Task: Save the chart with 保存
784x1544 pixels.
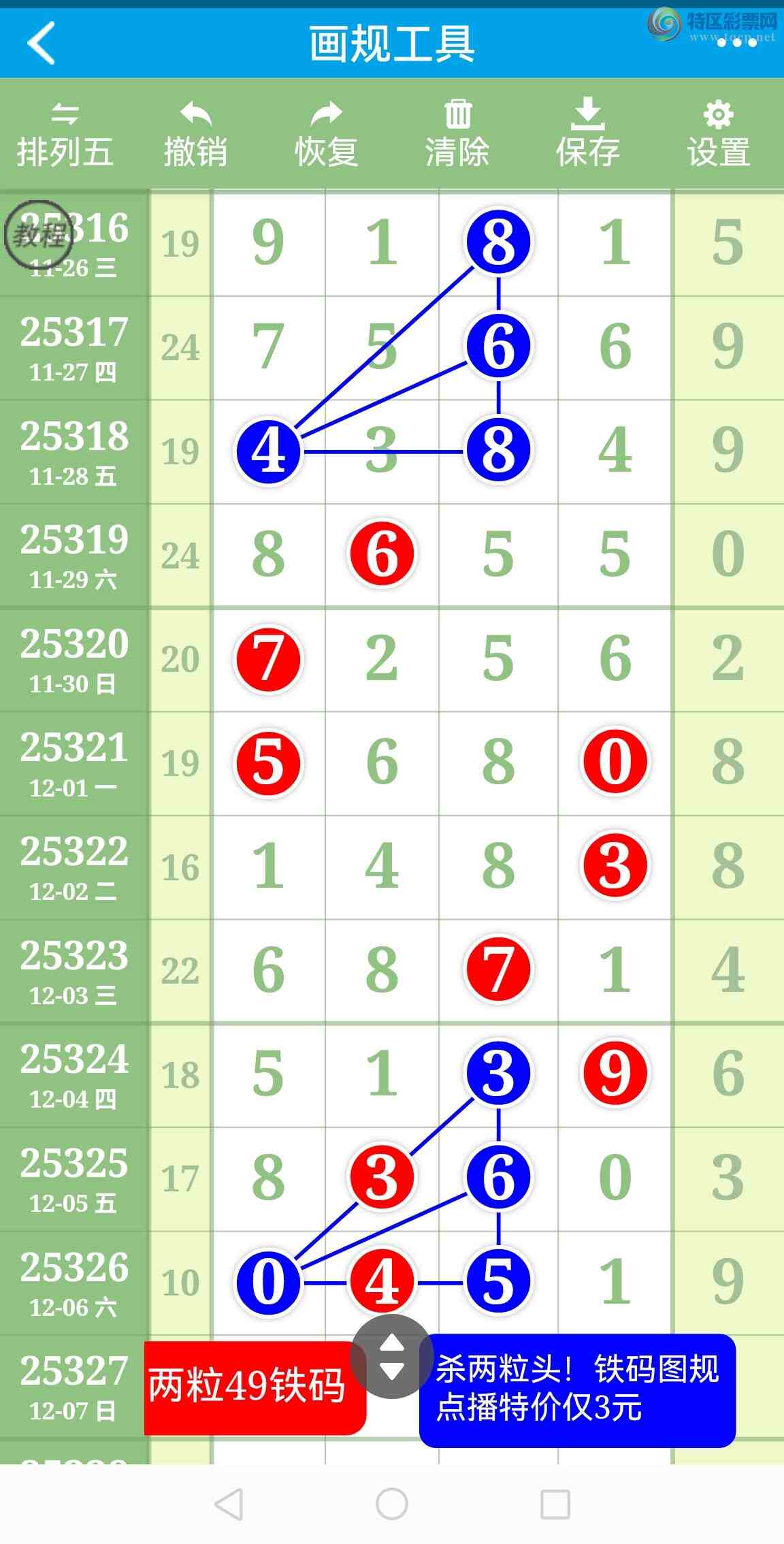Action: click(588, 135)
